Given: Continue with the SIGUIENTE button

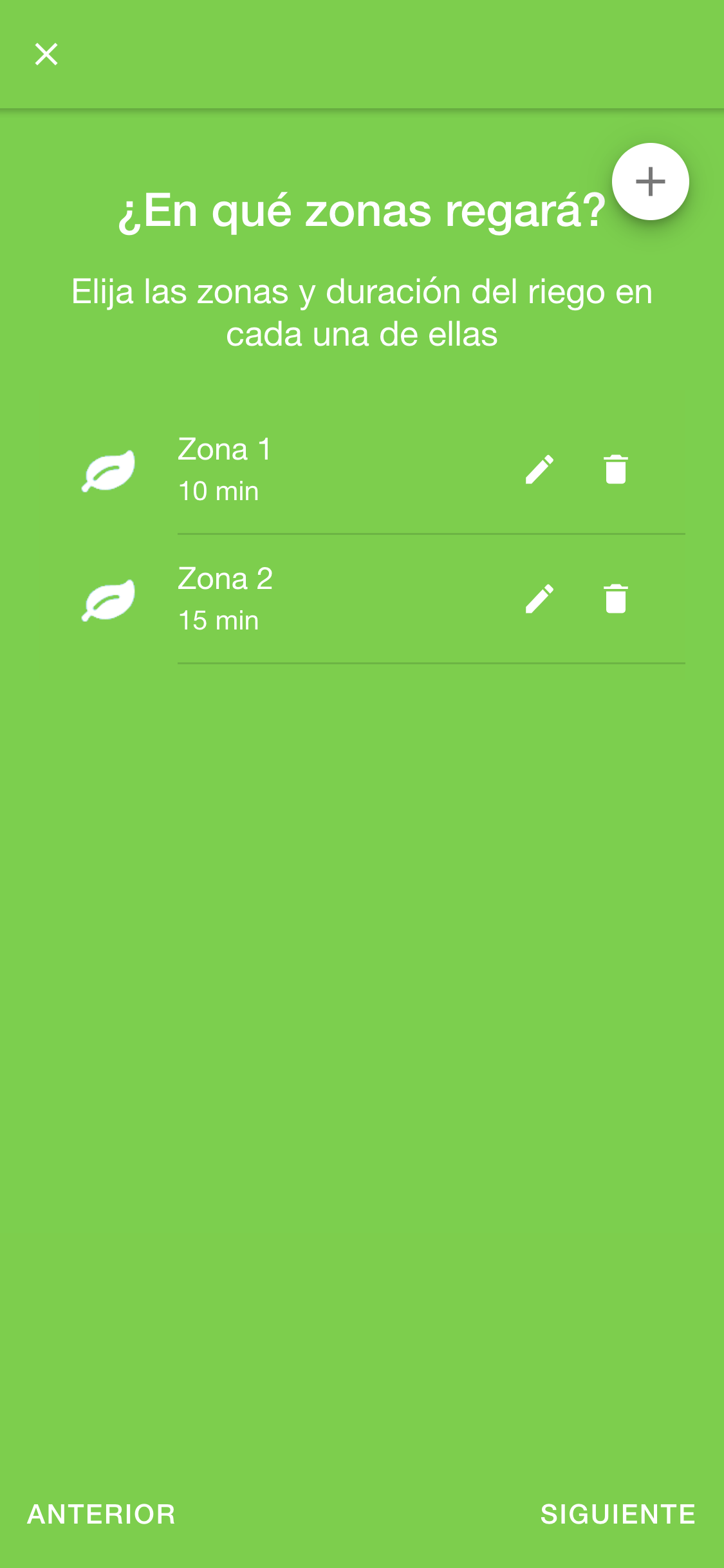Looking at the screenshot, I should pos(618,1514).
